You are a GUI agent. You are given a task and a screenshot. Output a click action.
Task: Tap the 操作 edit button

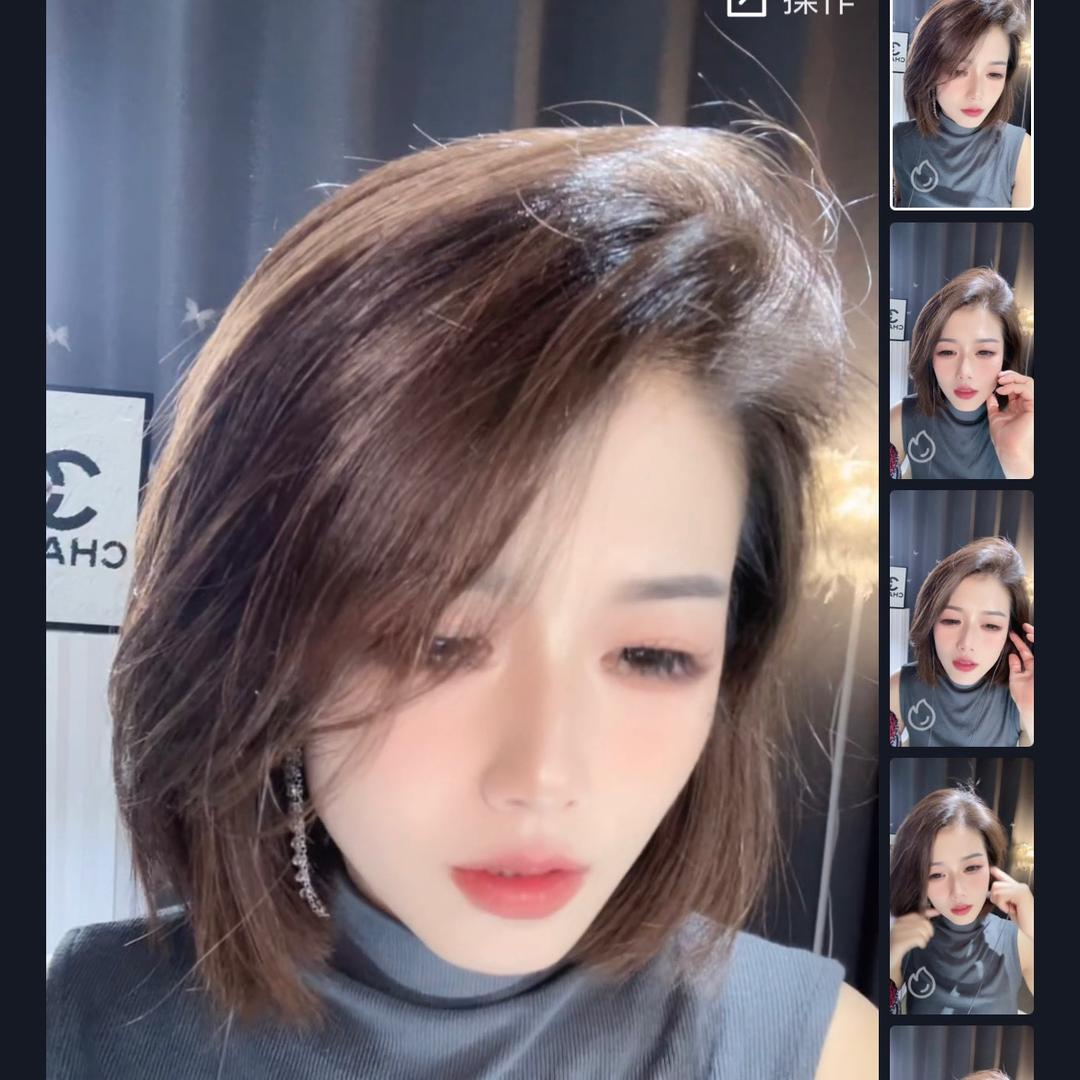point(790,5)
